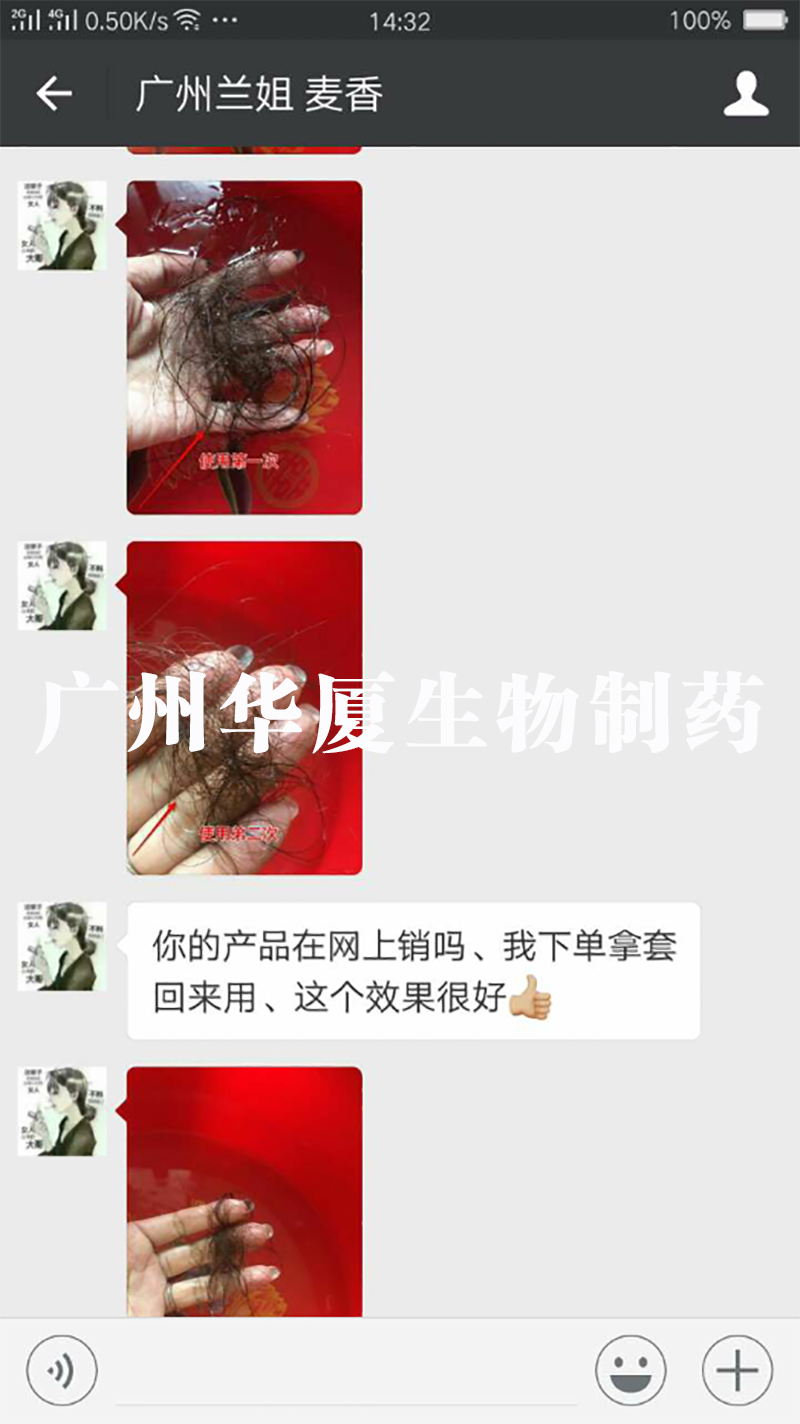Open sender's avatar beside the 效果很好 message
Screen dimensions: 800x1424
62,946
